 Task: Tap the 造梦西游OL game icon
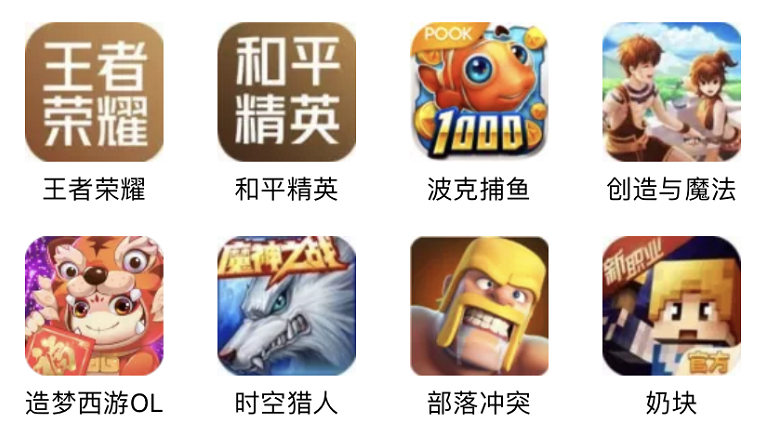pos(94,305)
